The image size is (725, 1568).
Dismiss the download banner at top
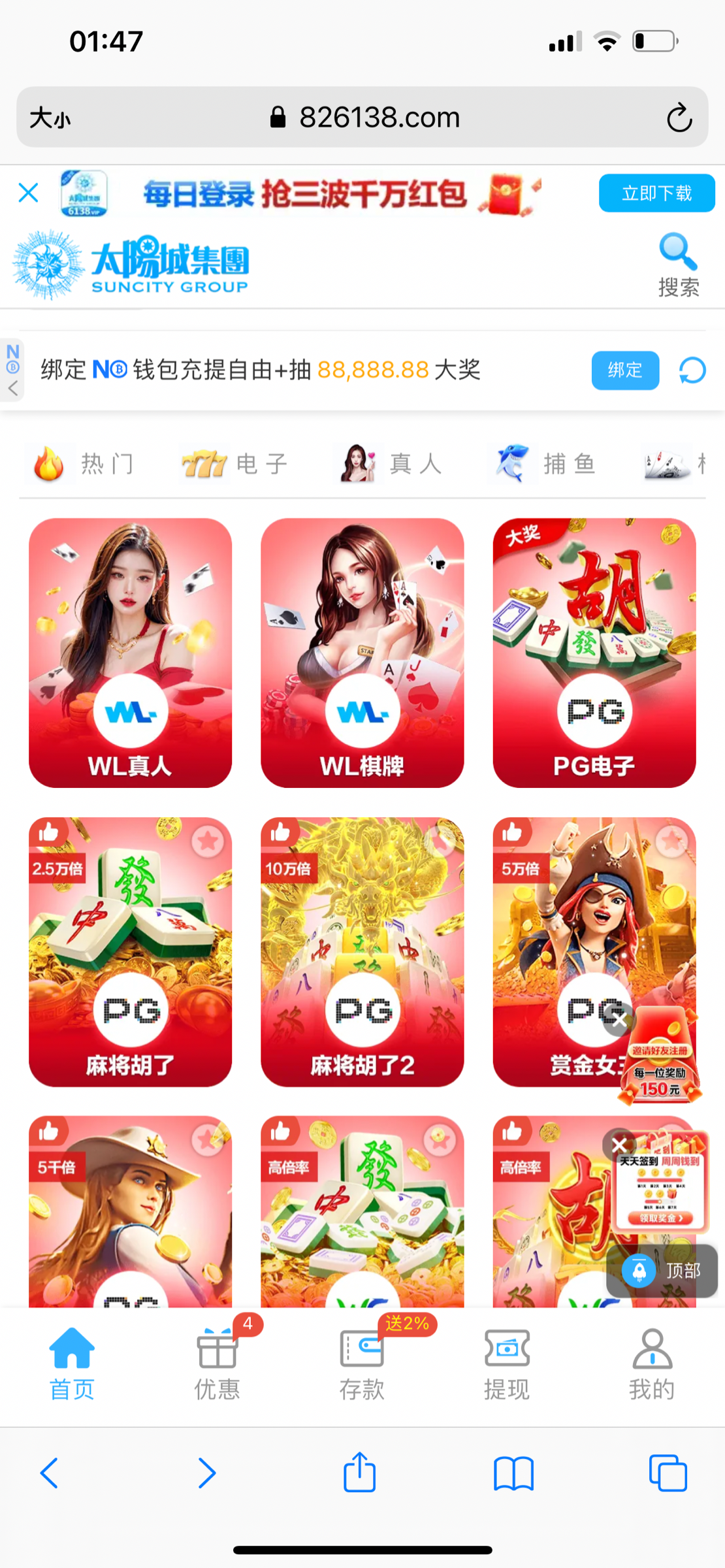[29, 193]
